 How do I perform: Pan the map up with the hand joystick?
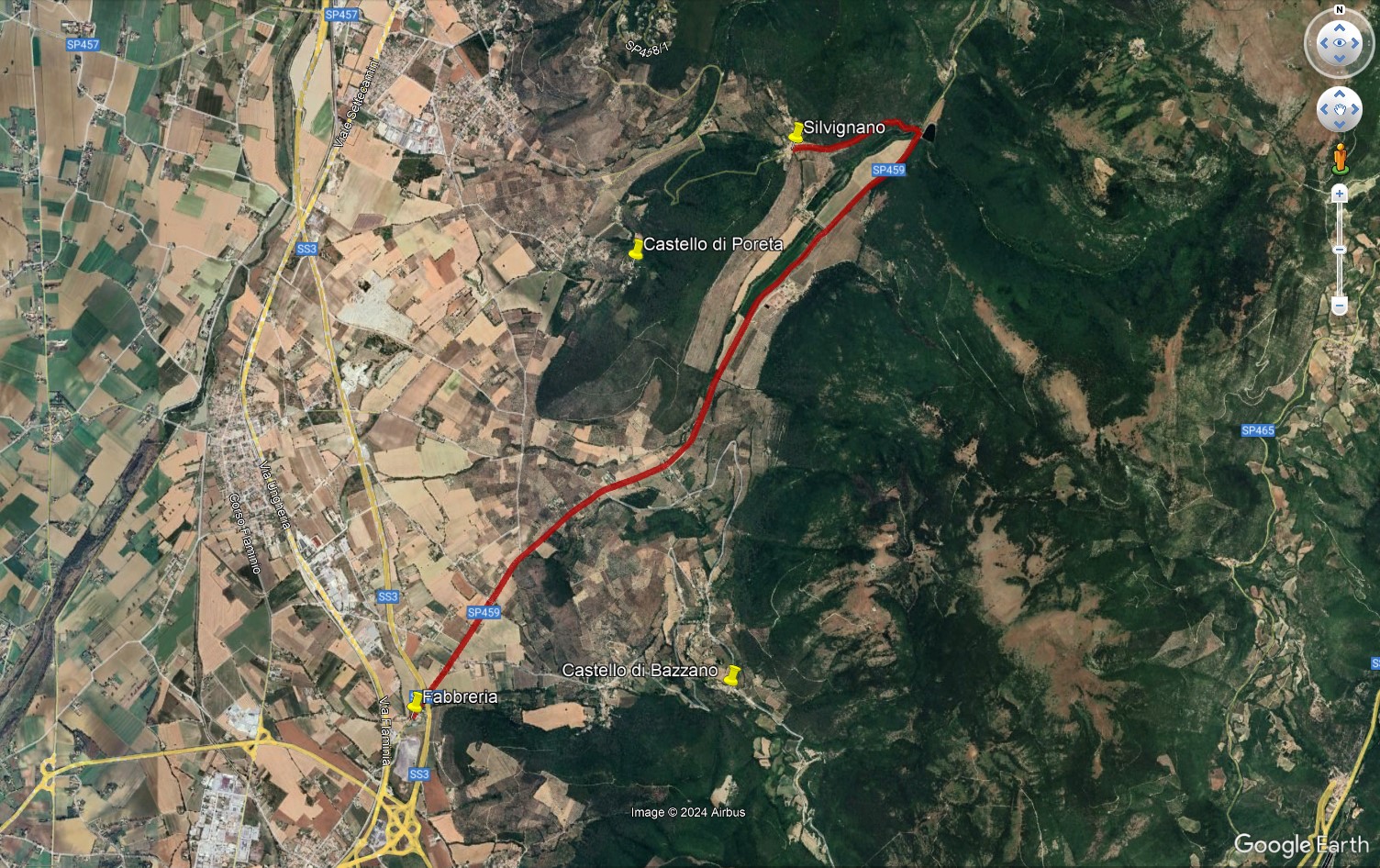pos(1340,95)
